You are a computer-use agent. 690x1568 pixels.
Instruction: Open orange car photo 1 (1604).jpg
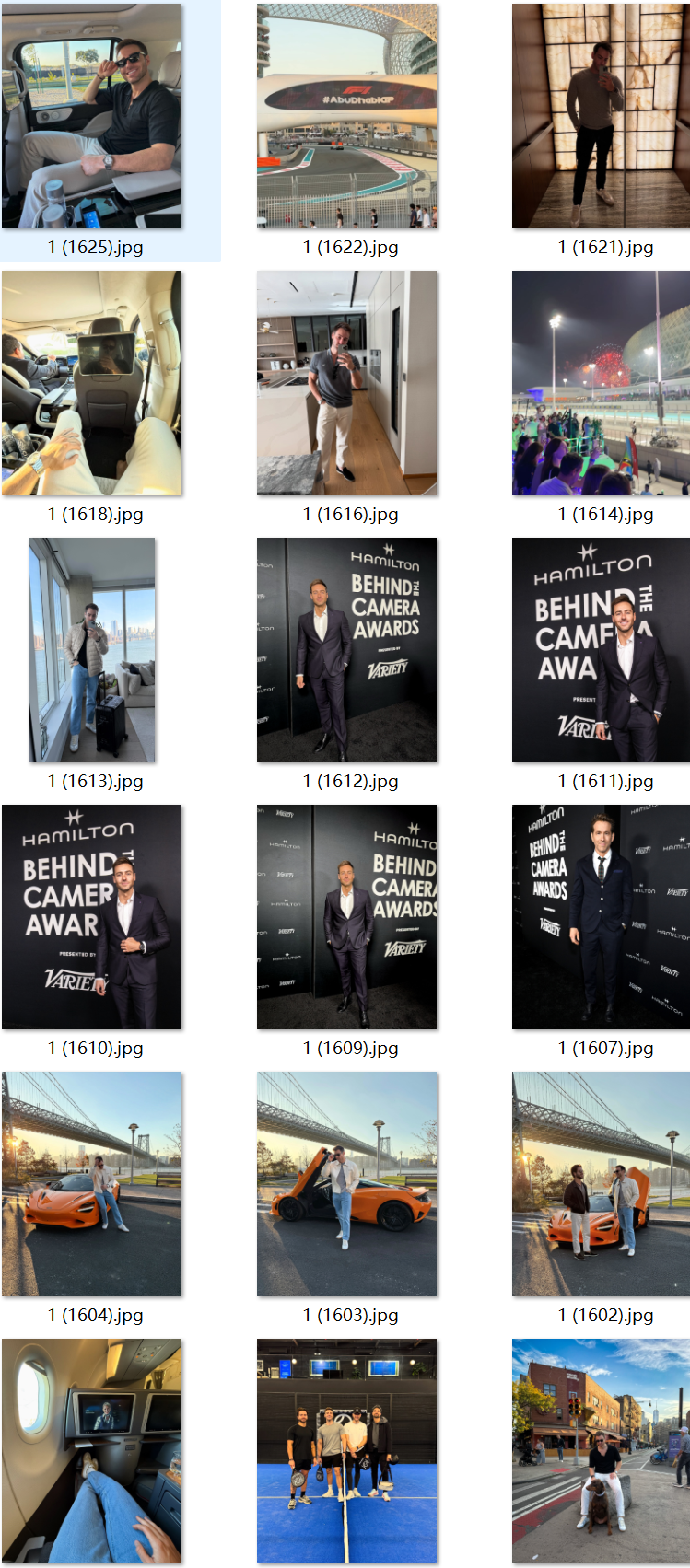92,1184
